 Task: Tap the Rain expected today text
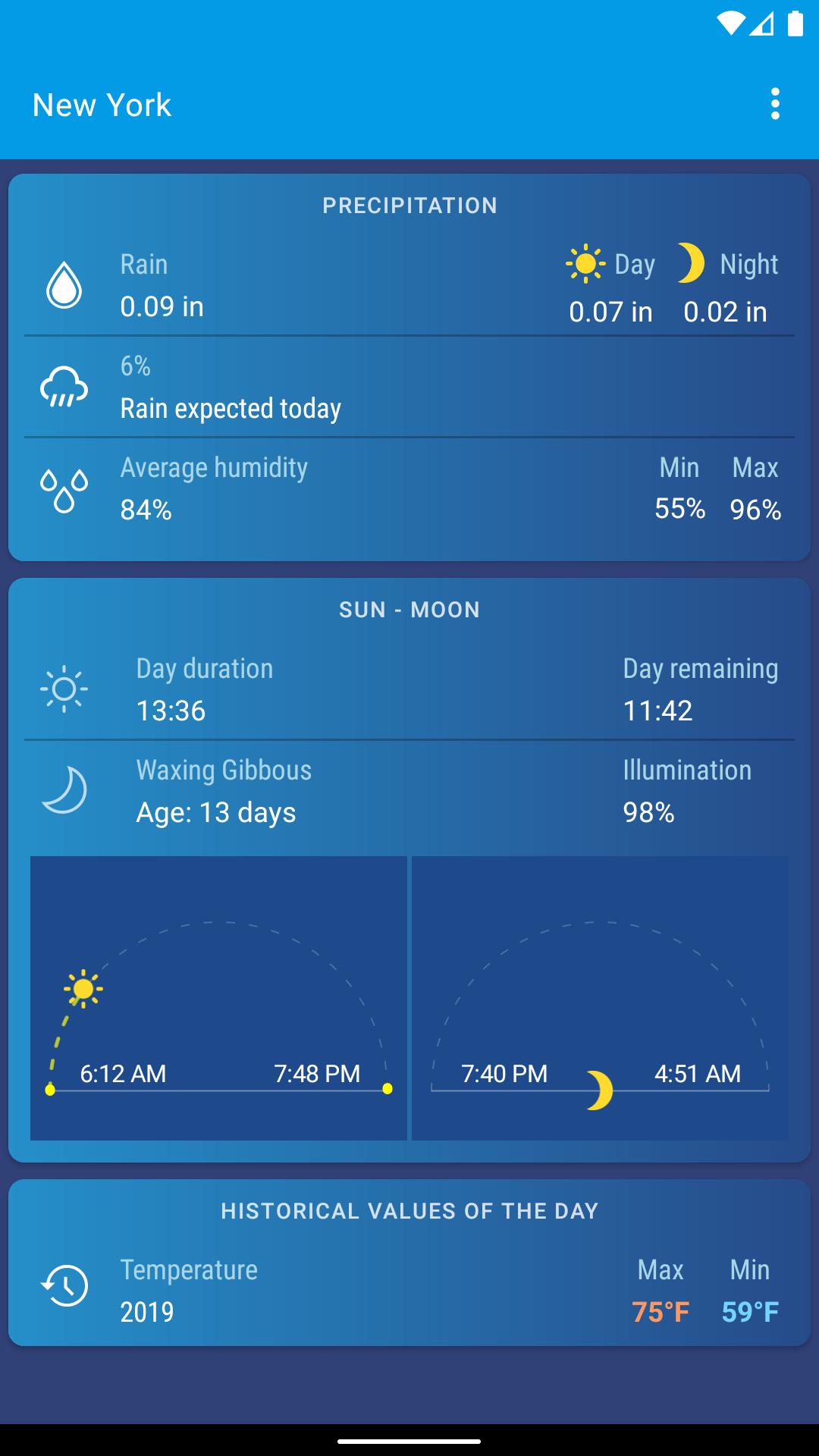coord(231,408)
